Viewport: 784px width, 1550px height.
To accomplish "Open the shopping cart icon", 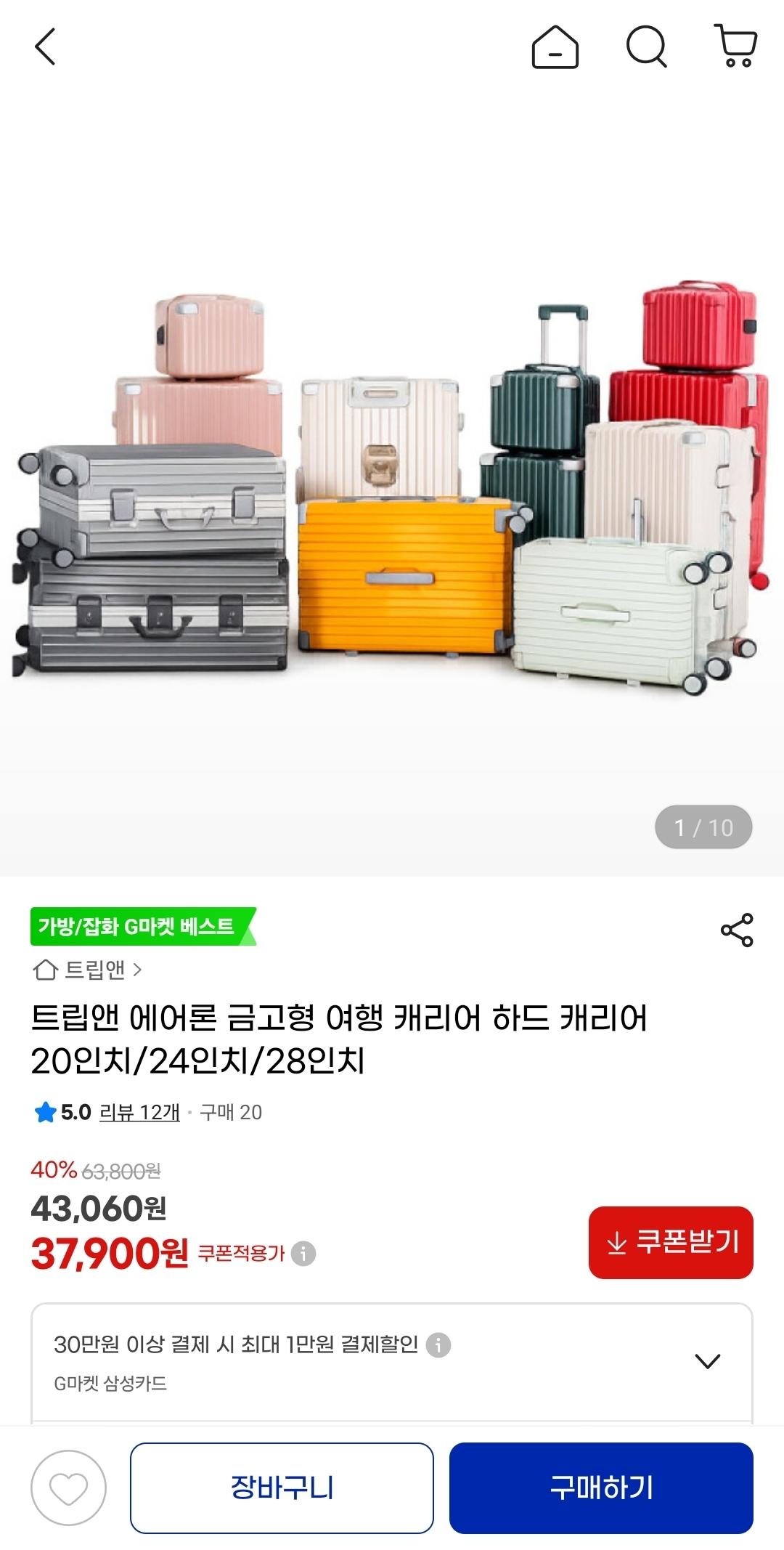I will pyautogui.click(x=736, y=46).
